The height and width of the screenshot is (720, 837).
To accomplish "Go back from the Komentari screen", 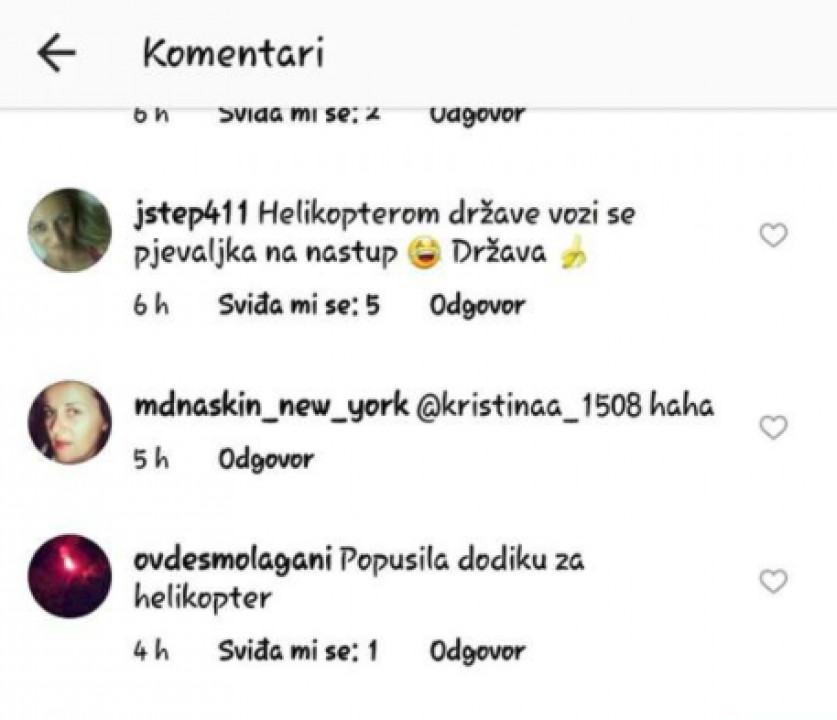I will click(56, 54).
